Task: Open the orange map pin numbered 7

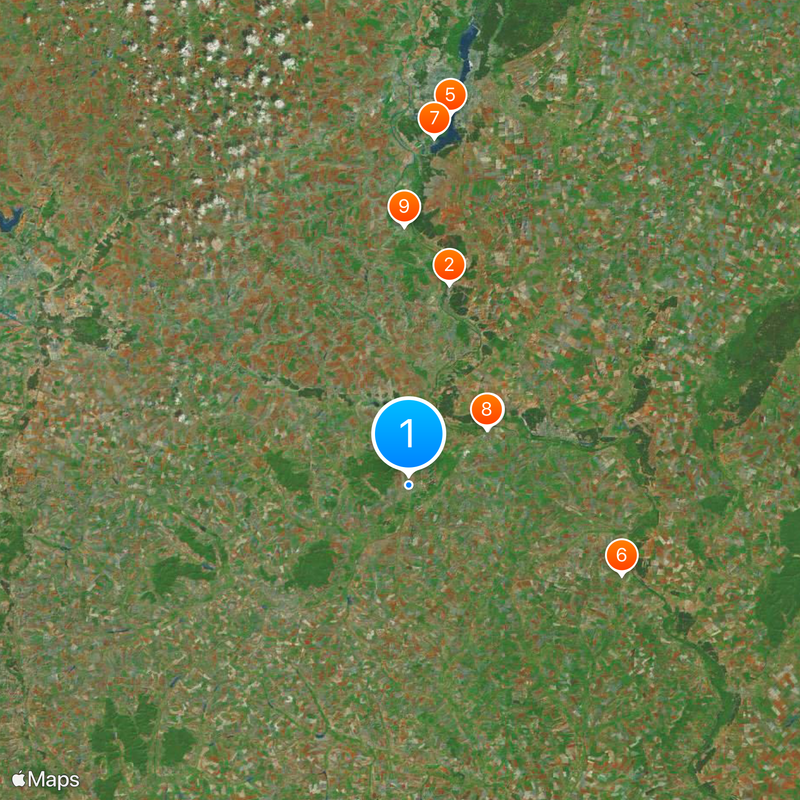Action: (x=433, y=119)
